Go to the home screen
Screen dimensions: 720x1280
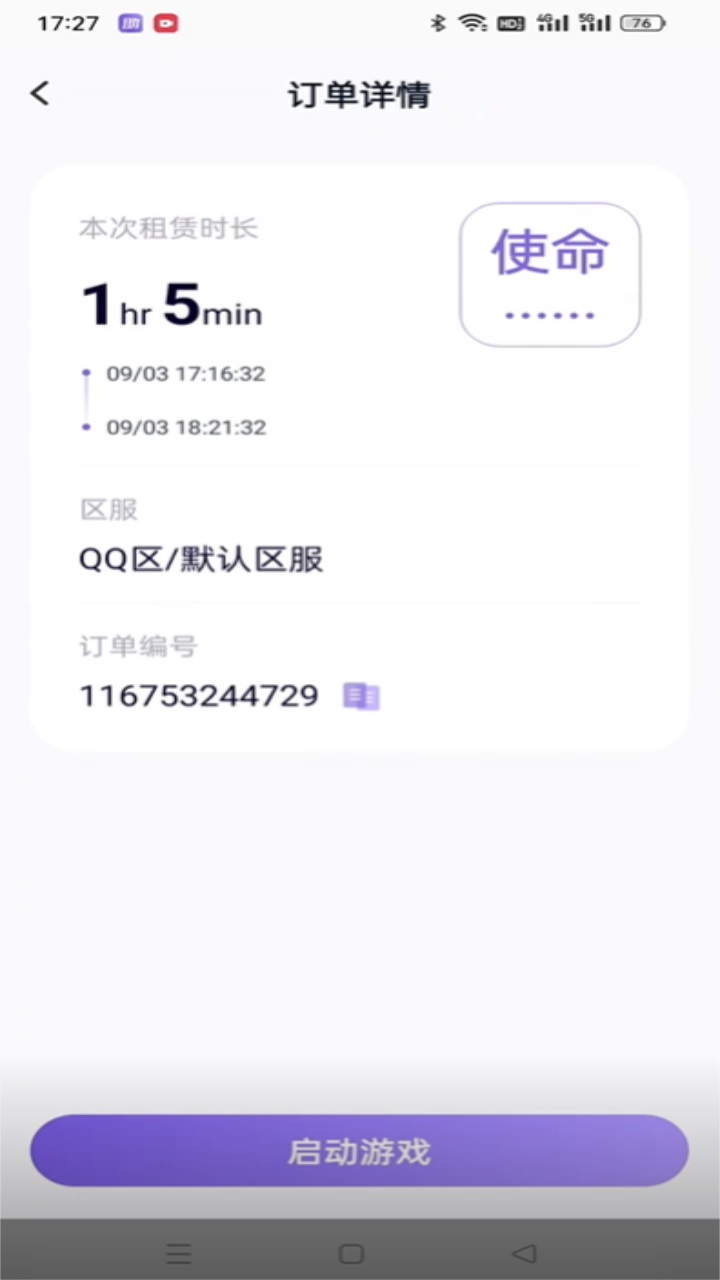coord(351,1253)
